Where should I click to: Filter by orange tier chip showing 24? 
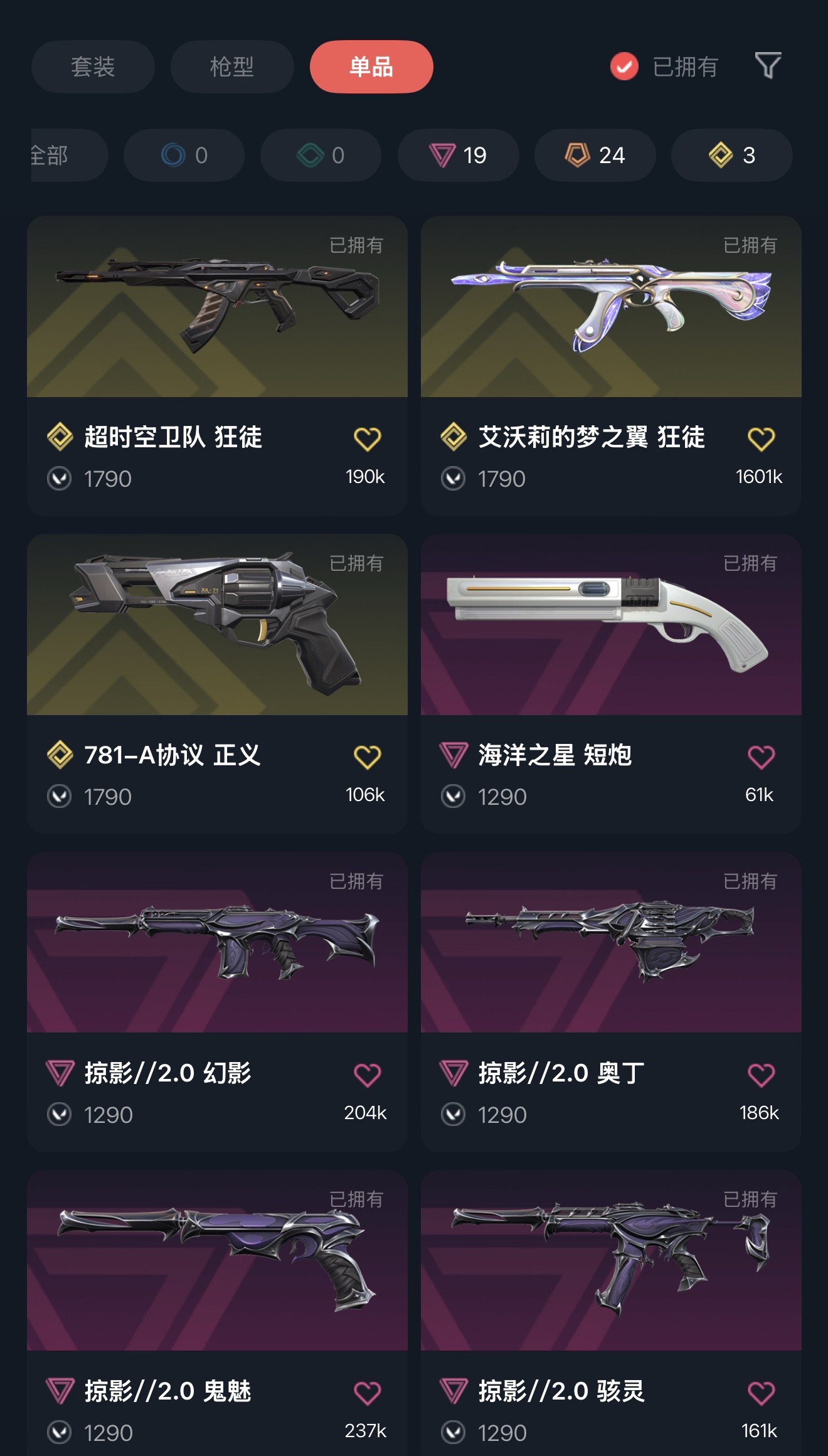[x=595, y=156]
